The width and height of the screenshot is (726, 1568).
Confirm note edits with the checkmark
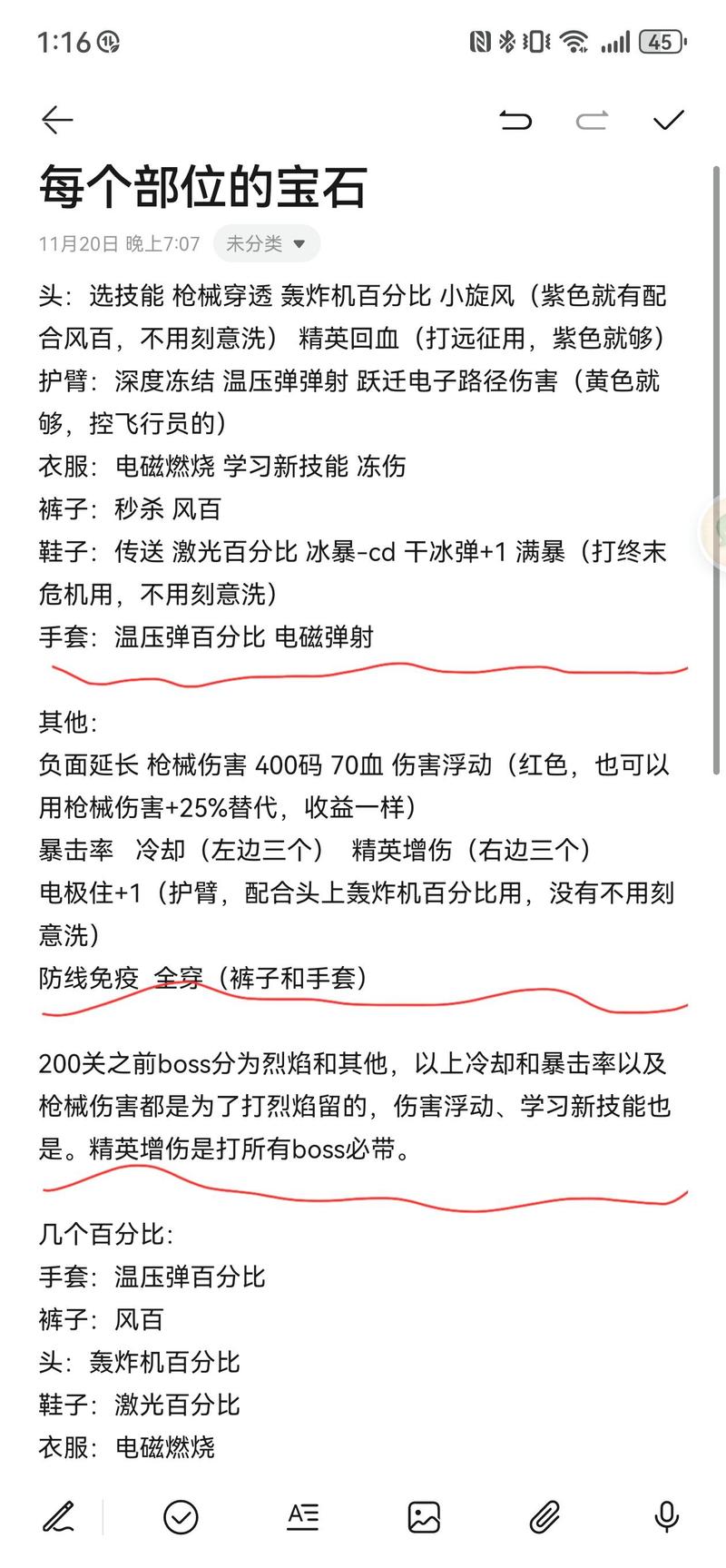click(x=669, y=119)
